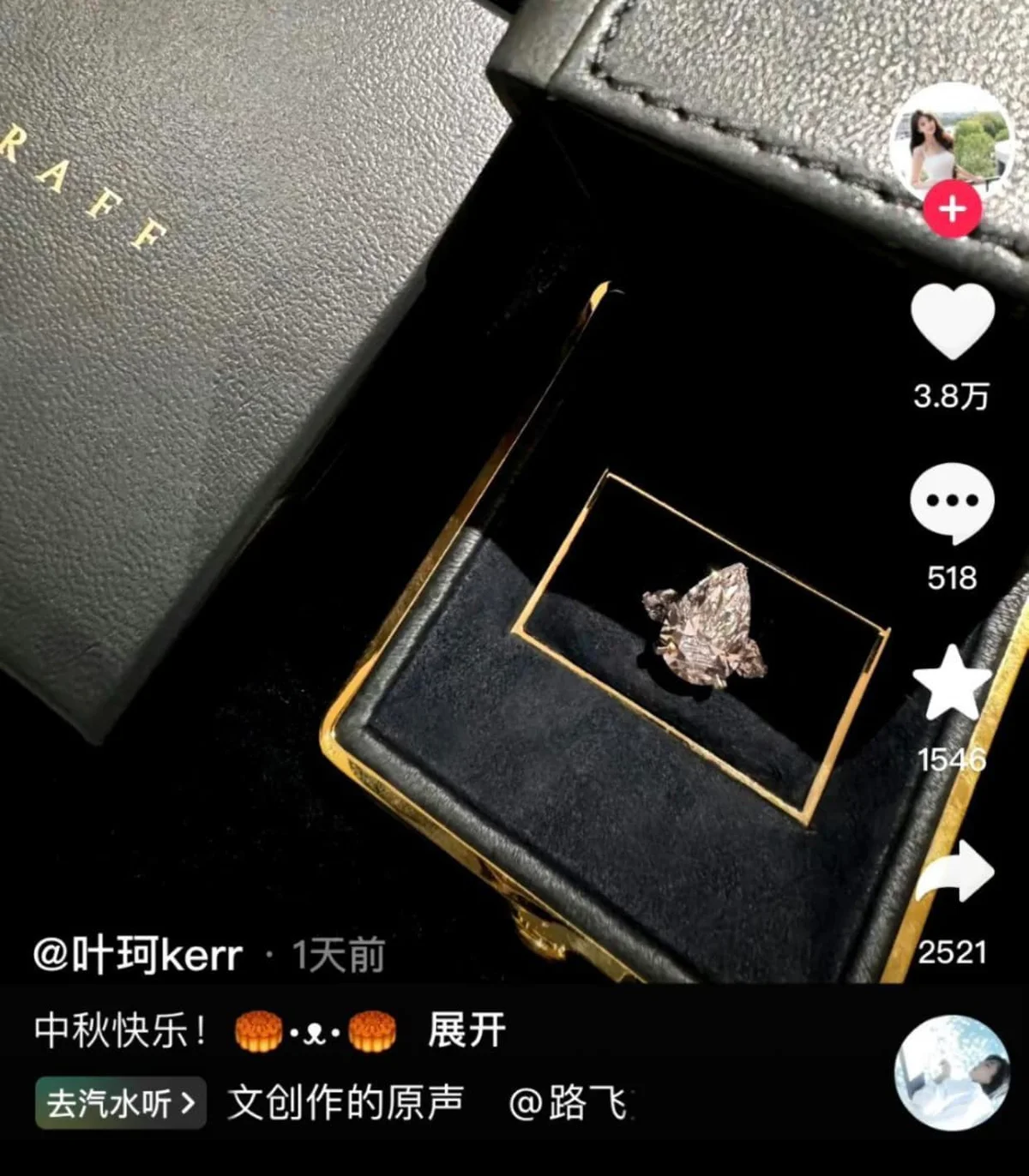Open the comments with 518 replies
Viewport: 1029px width, 1176px height.
point(951,503)
